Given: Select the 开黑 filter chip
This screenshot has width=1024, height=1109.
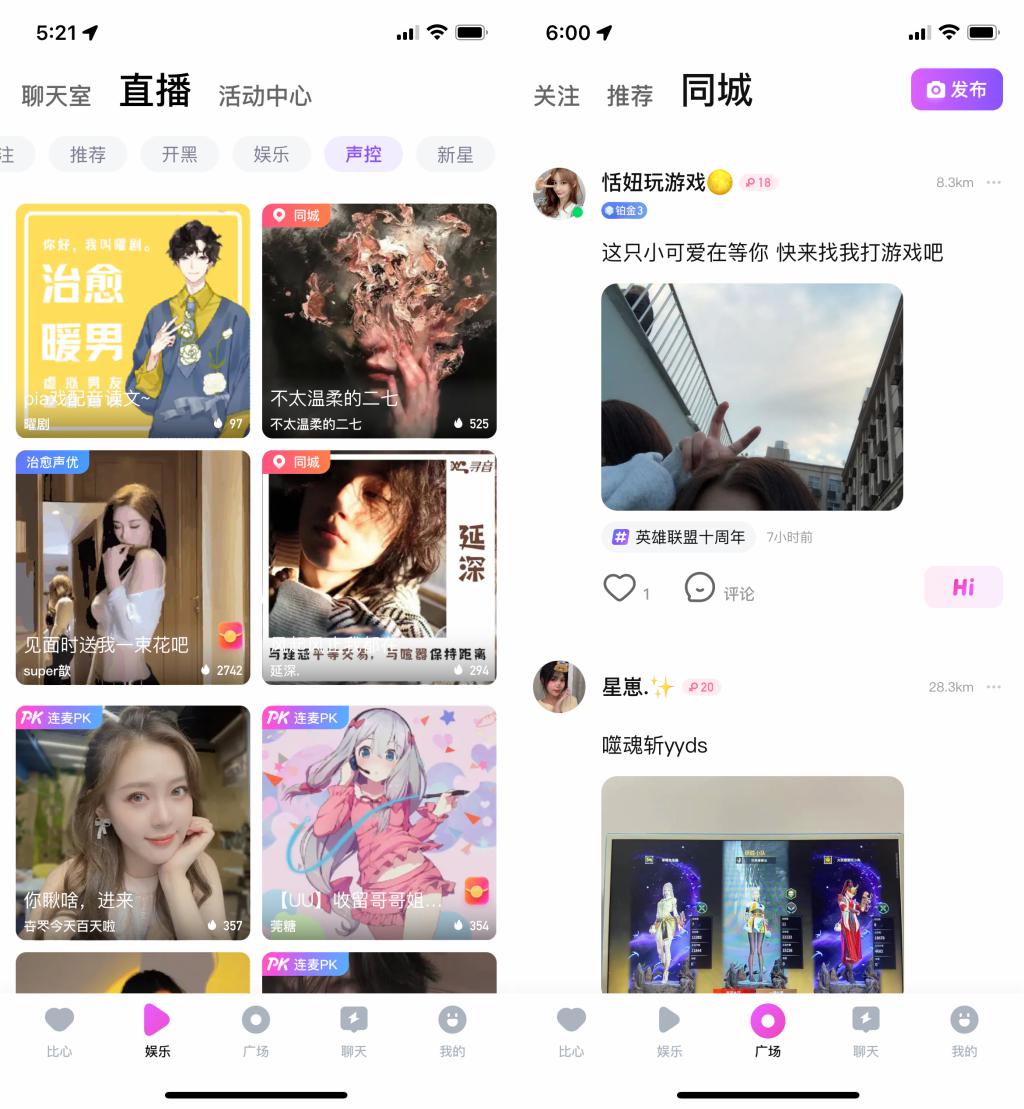Looking at the screenshot, I should click(180, 154).
